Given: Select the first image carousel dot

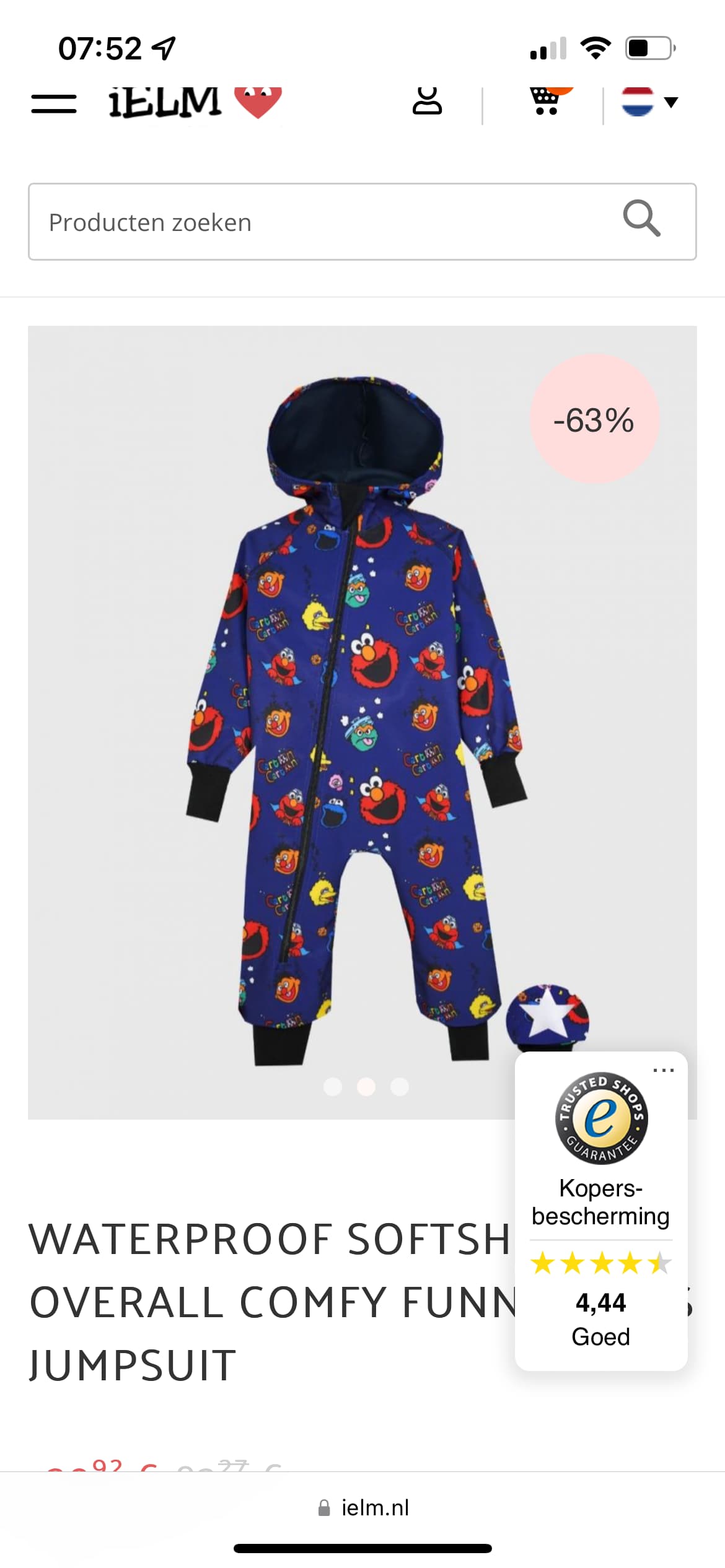Looking at the screenshot, I should pyautogui.click(x=333, y=1087).
